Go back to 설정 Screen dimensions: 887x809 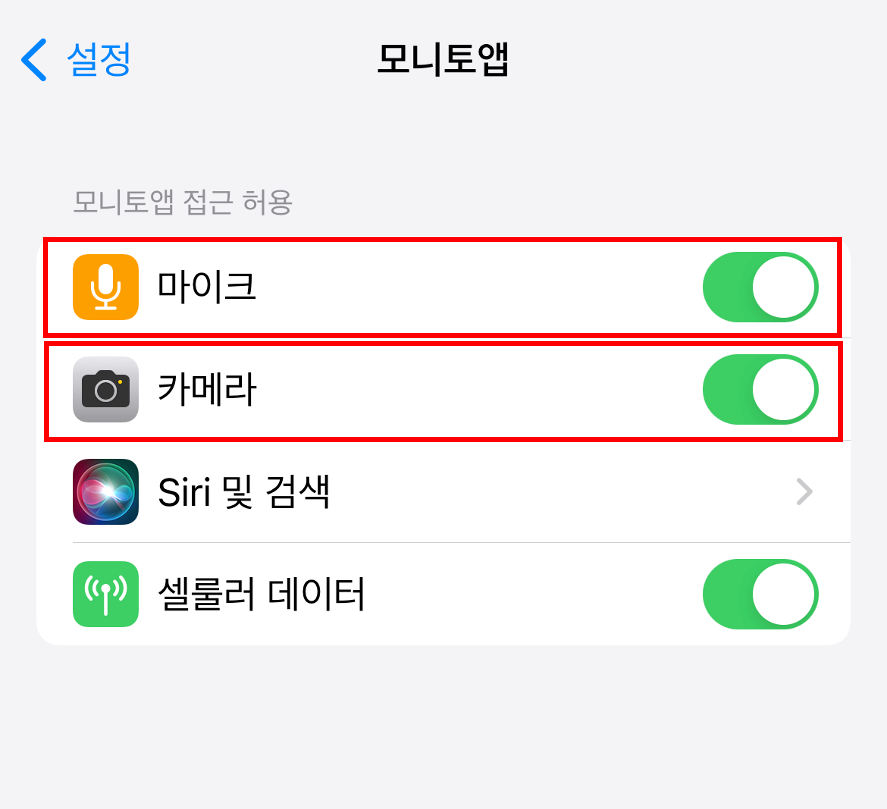pos(77,60)
